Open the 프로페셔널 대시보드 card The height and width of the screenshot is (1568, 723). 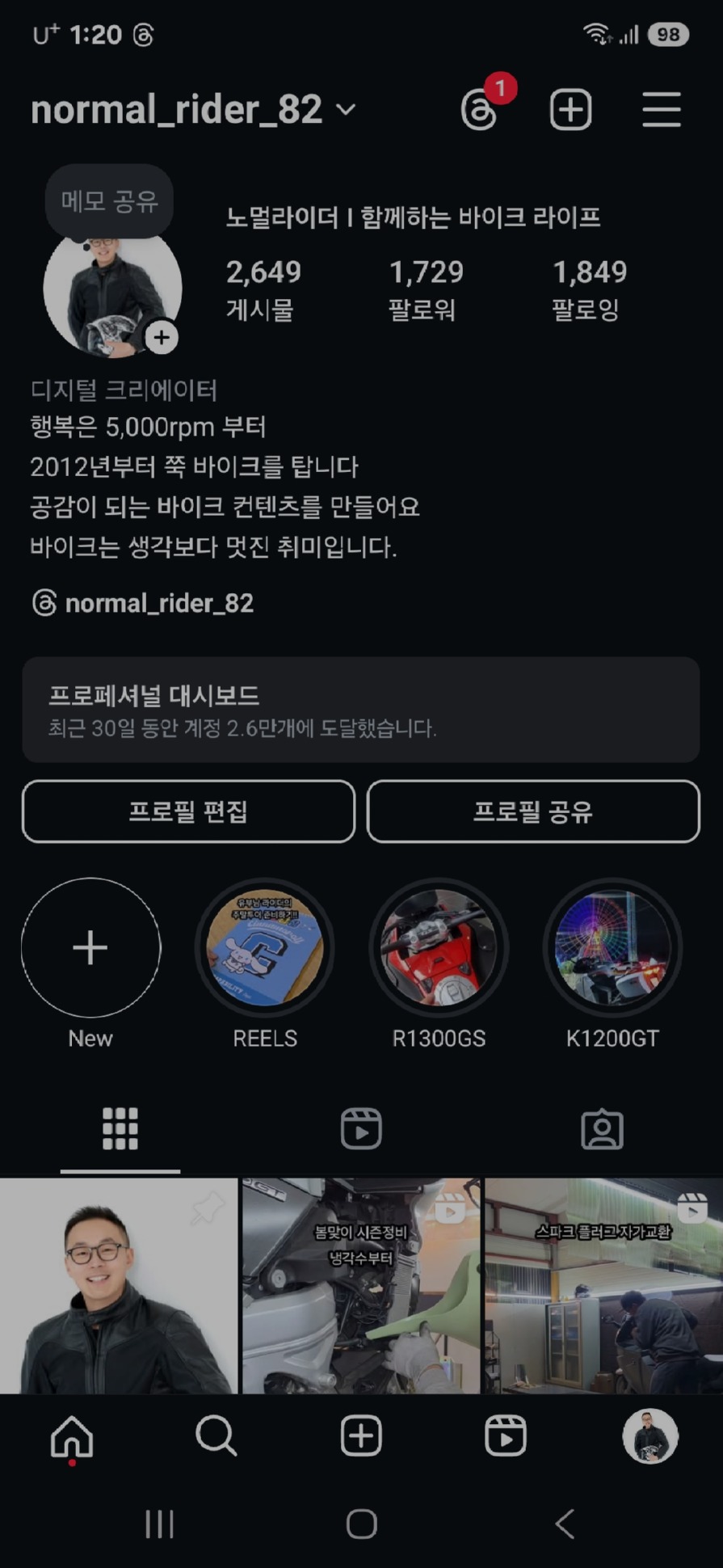pyautogui.click(x=360, y=710)
